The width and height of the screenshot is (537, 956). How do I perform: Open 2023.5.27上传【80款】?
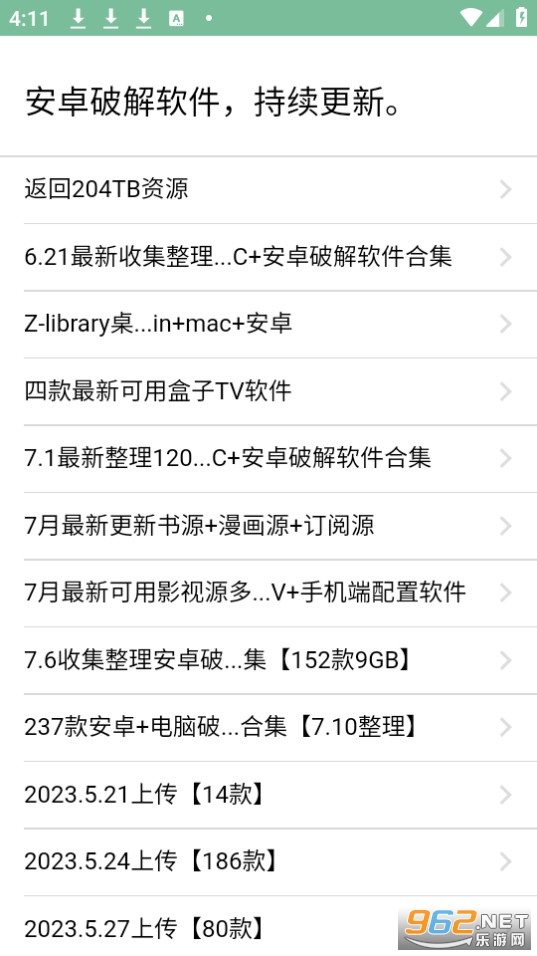pyautogui.click(x=268, y=926)
